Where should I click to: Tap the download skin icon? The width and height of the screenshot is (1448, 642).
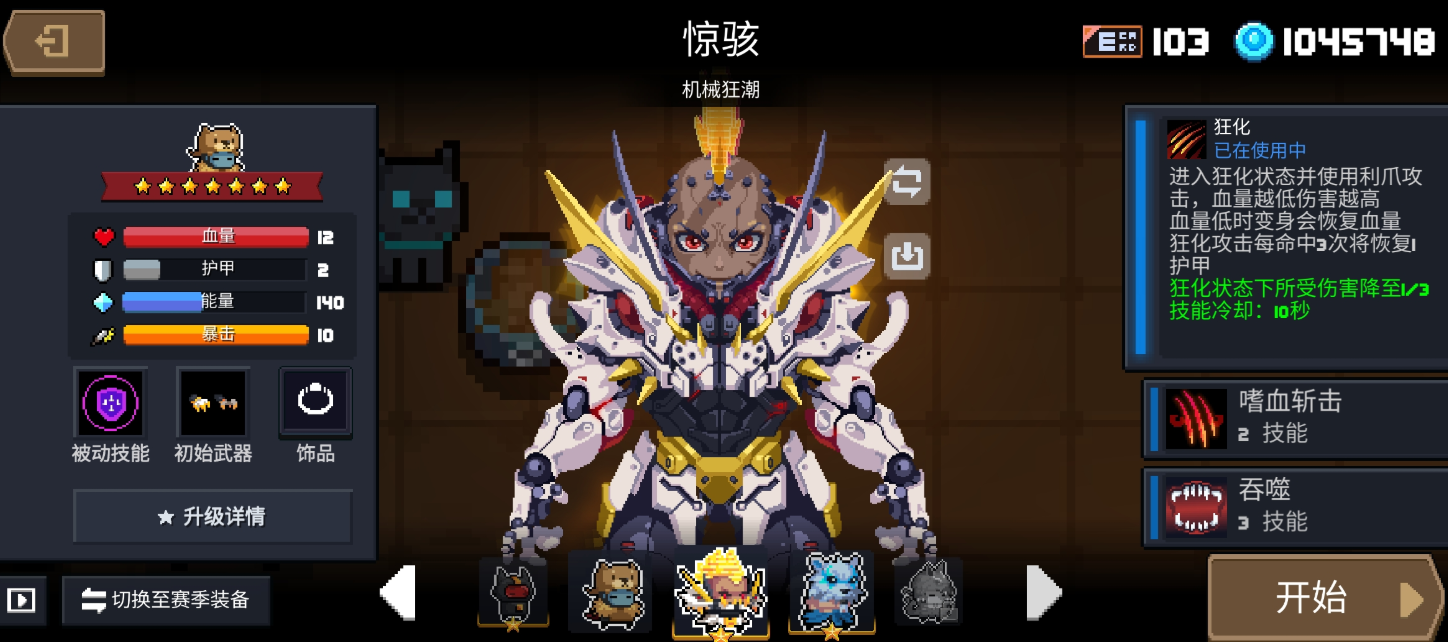click(x=906, y=257)
